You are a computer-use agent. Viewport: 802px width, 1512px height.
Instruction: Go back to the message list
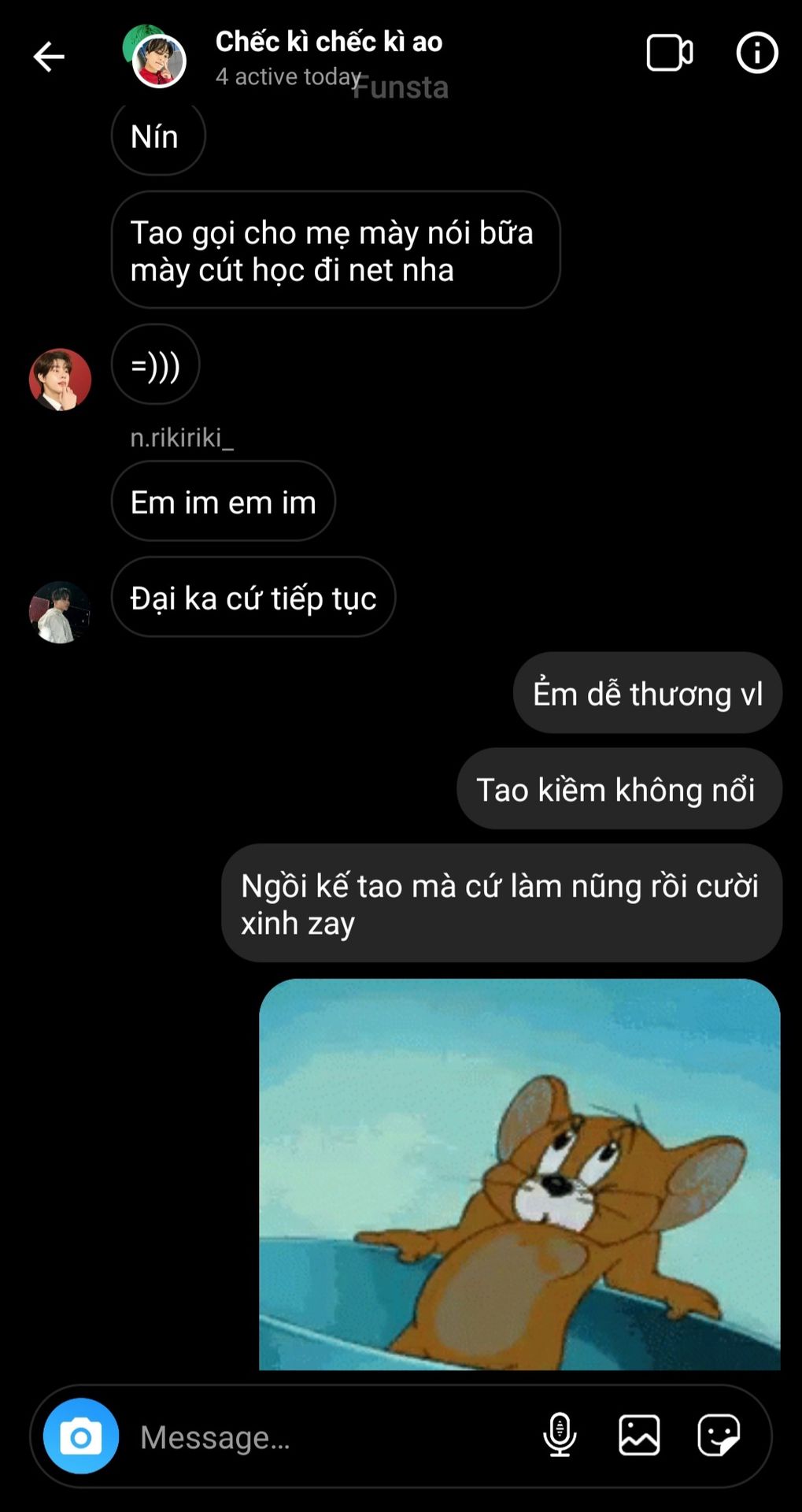click(49, 57)
